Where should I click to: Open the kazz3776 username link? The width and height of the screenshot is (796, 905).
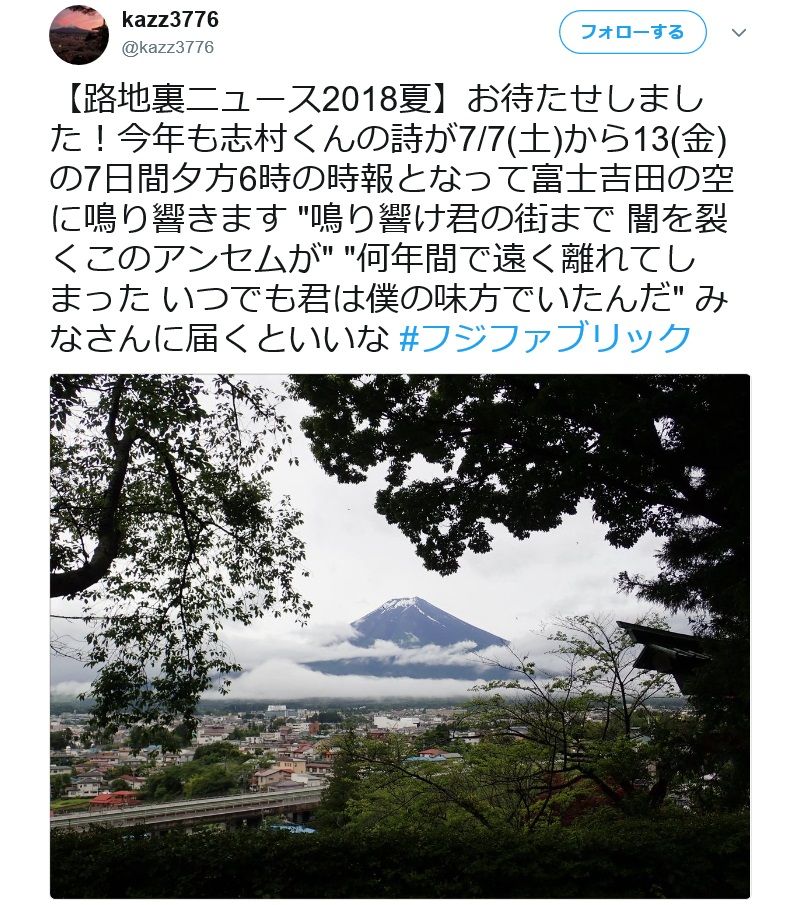(x=170, y=20)
